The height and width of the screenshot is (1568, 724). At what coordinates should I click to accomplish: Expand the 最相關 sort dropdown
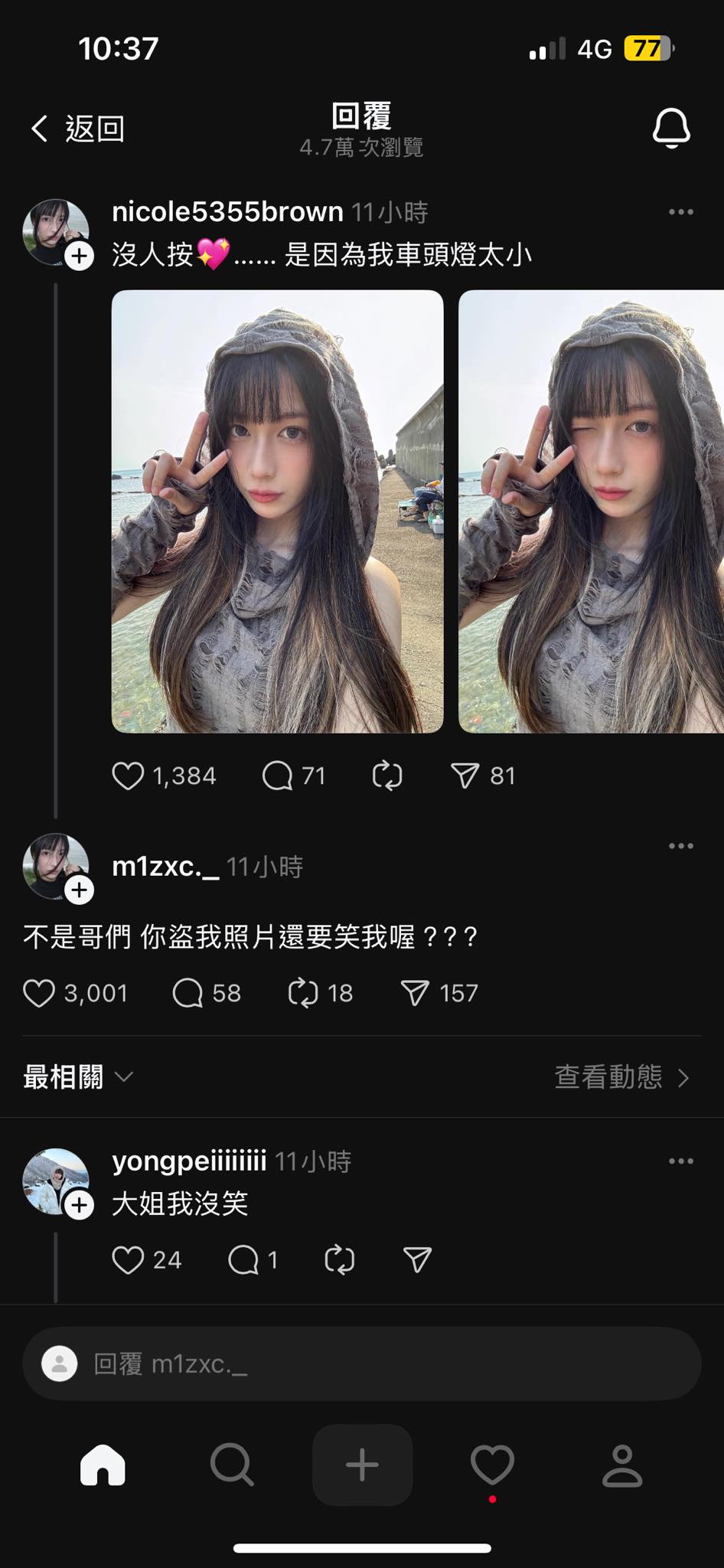[78, 1077]
